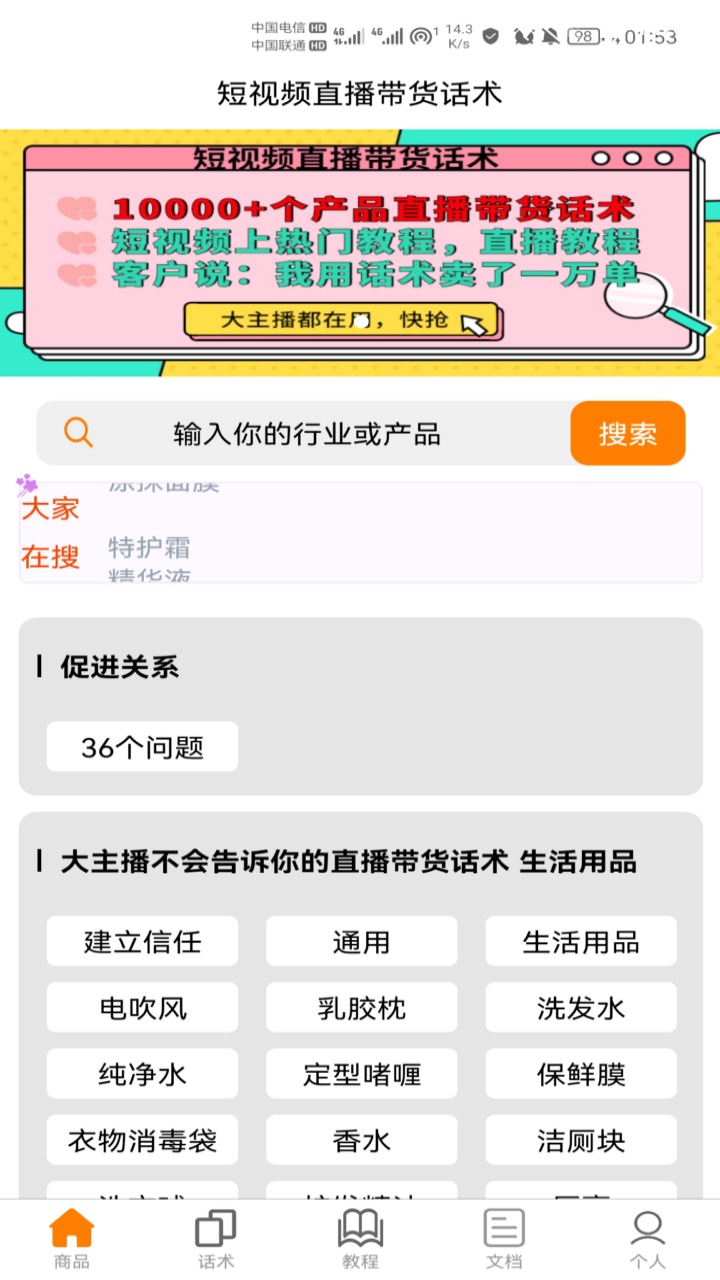Viewport: 720px width, 1280px height.
Task: Select the 洗发水 category
Action: click(580, 1007)
